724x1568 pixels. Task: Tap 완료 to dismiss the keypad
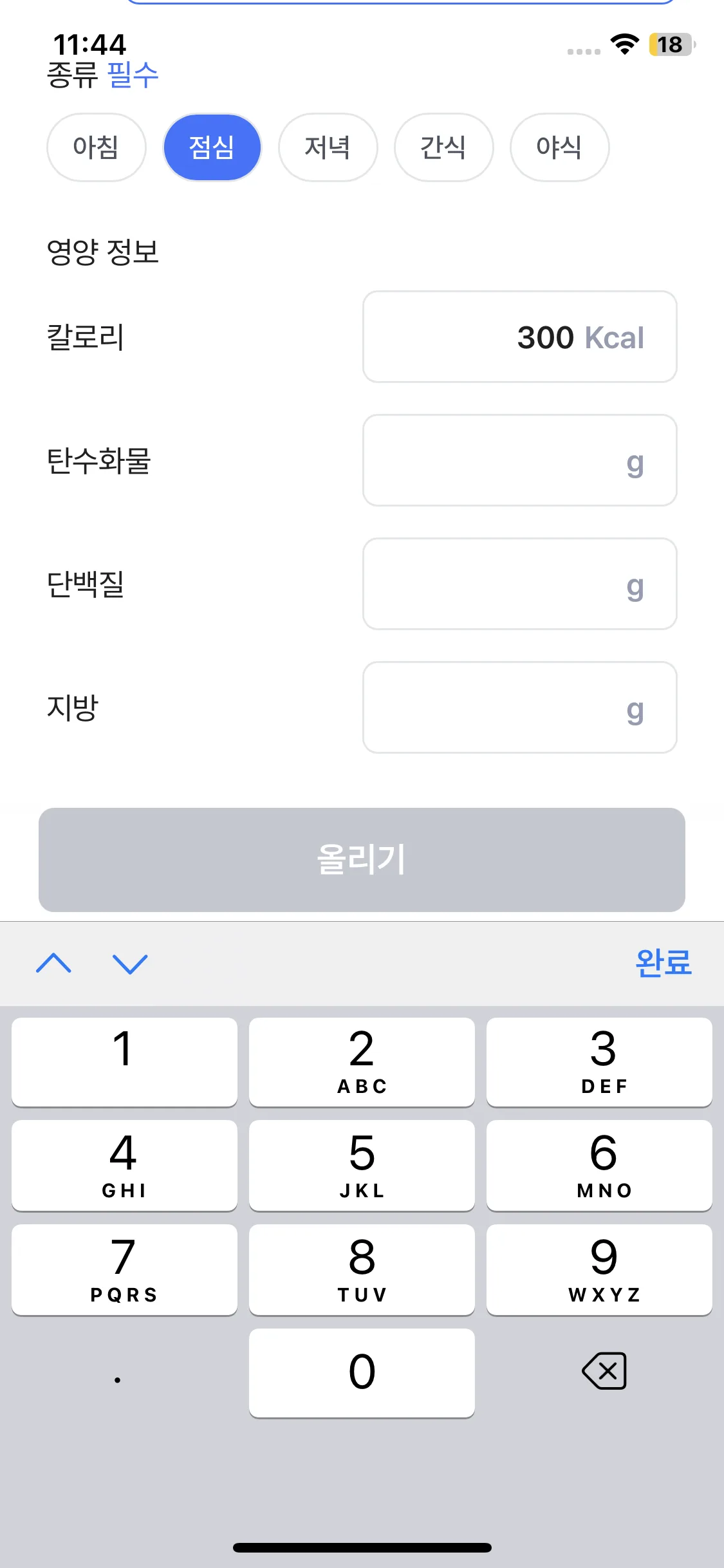(x=663, y=964)
